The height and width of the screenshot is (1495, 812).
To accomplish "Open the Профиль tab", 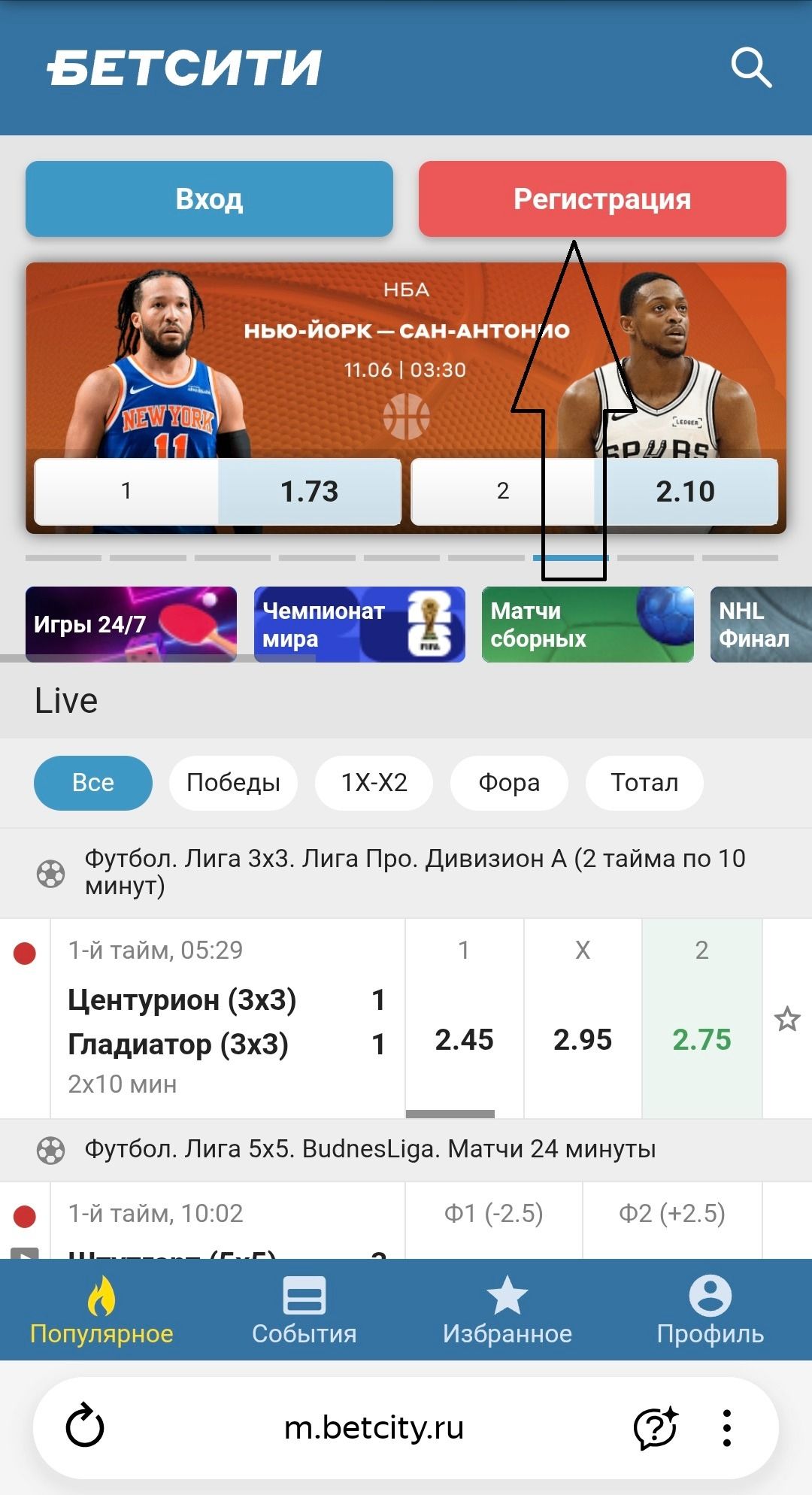I will [710, 1310].
